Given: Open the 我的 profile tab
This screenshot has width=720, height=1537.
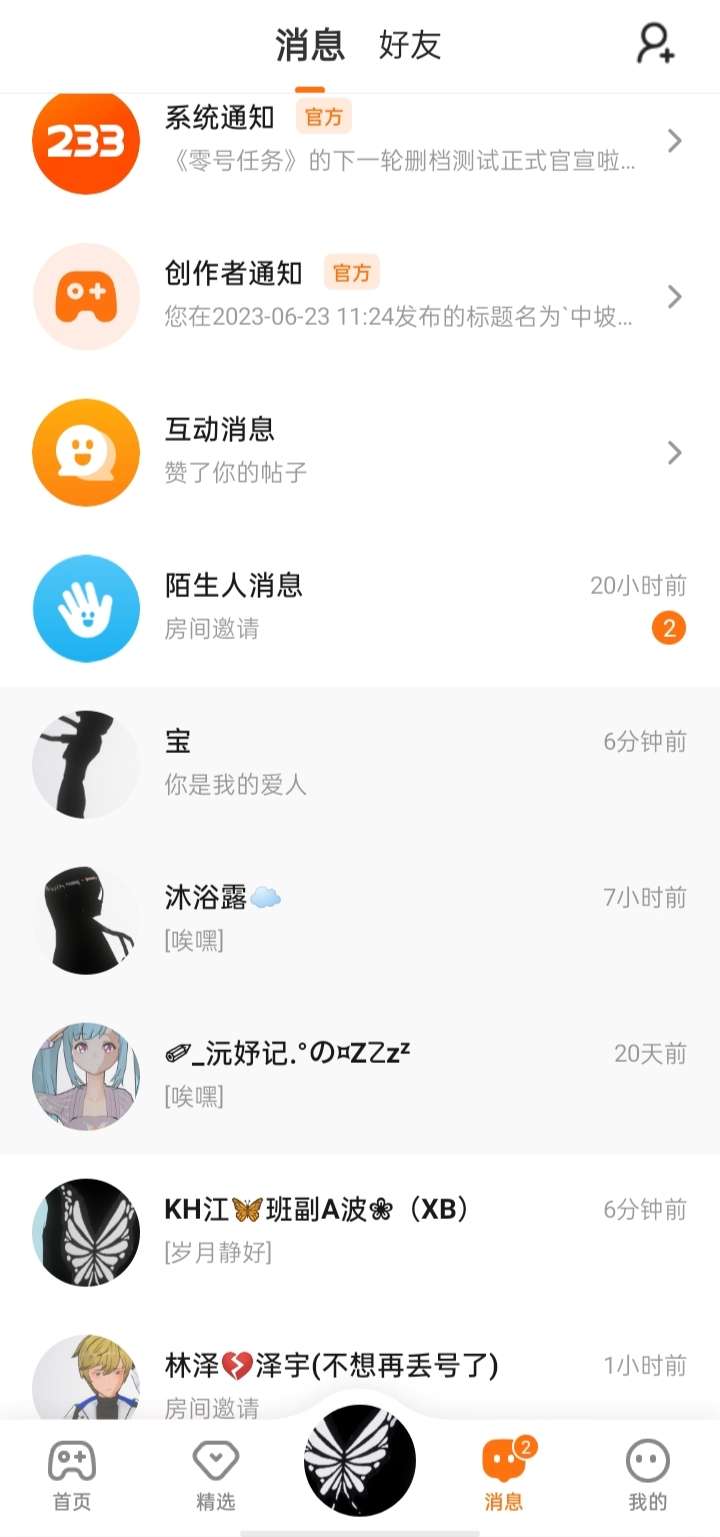Looking at the screenshot, I should [647, 1476].
